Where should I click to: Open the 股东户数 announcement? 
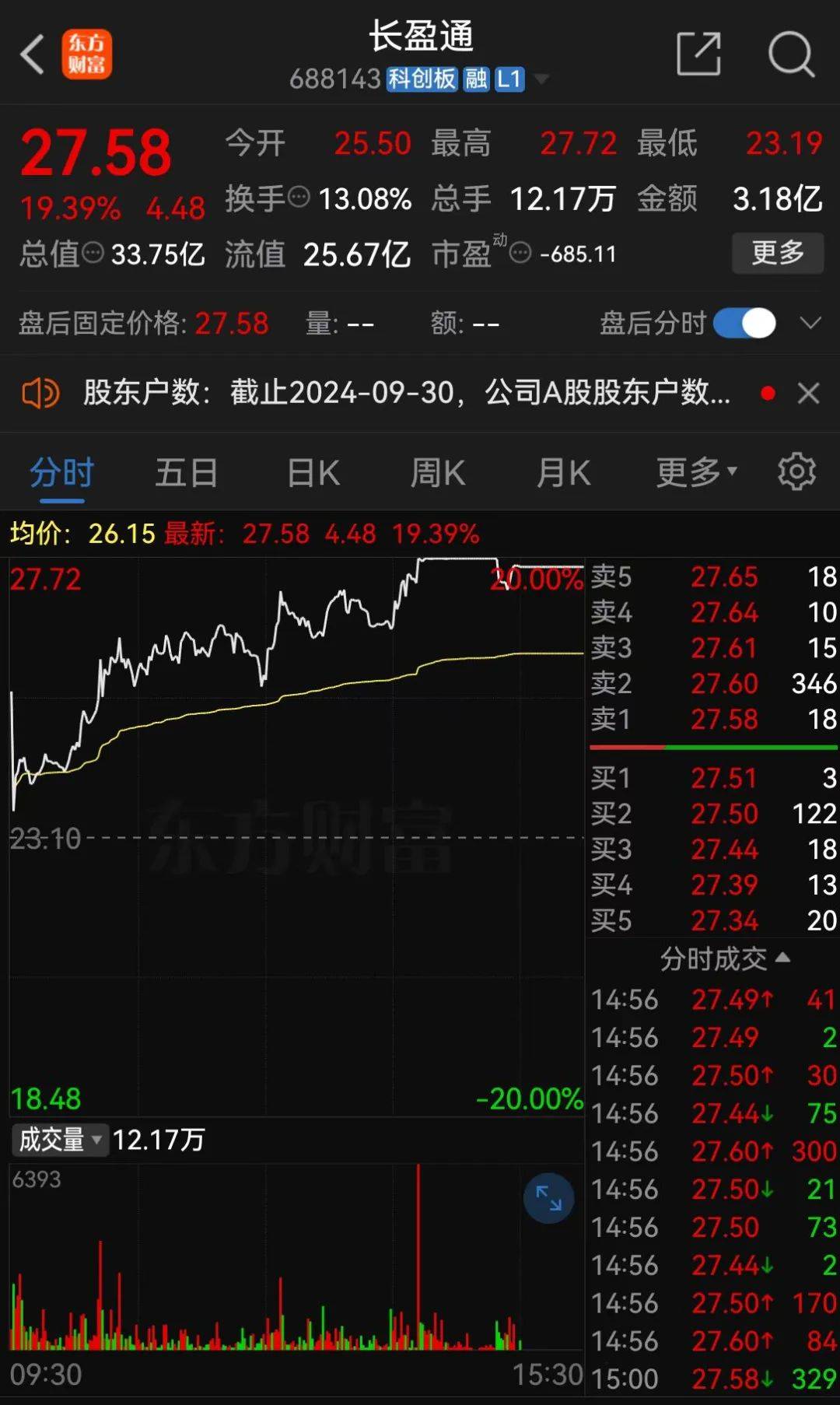pyautogui.click(x=404, y=393)
